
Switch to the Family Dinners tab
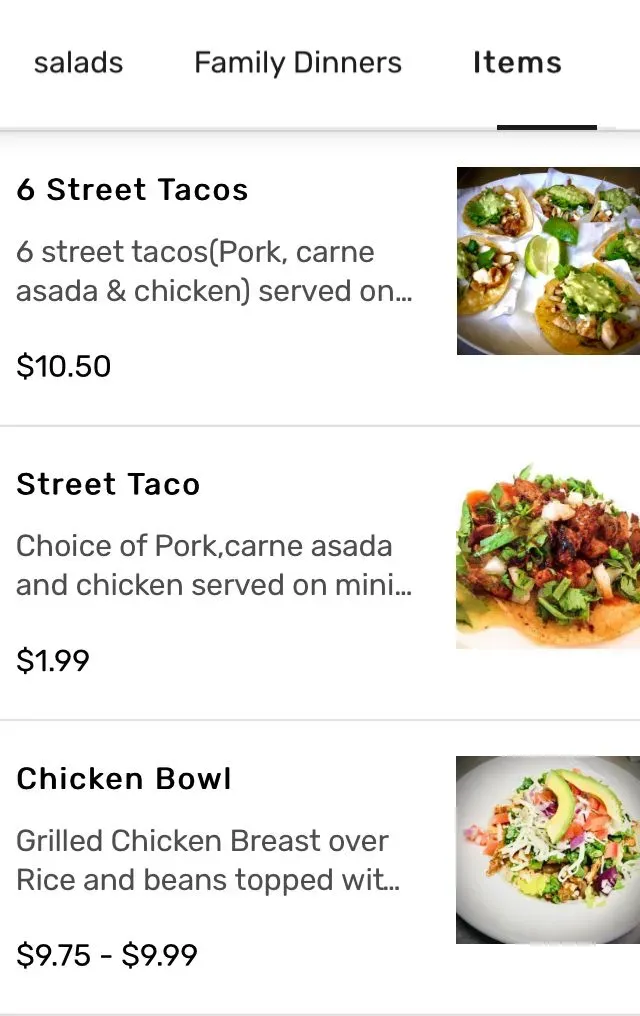click(x=297, y=63)
